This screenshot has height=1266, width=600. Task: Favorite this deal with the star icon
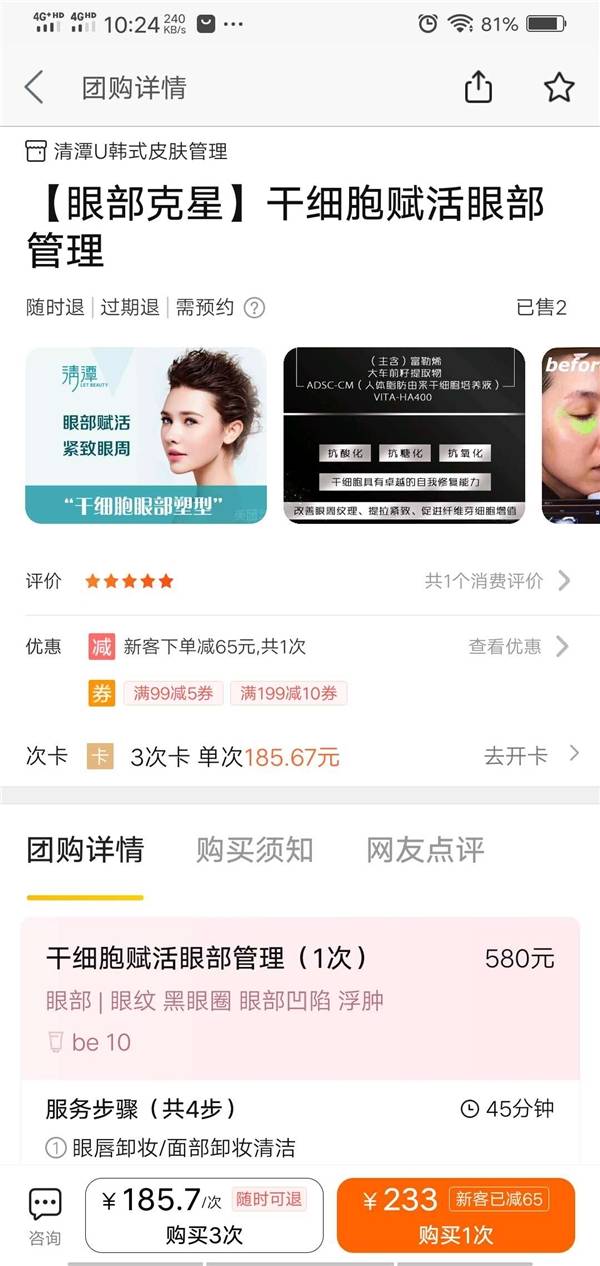click(x=558, y=88)
